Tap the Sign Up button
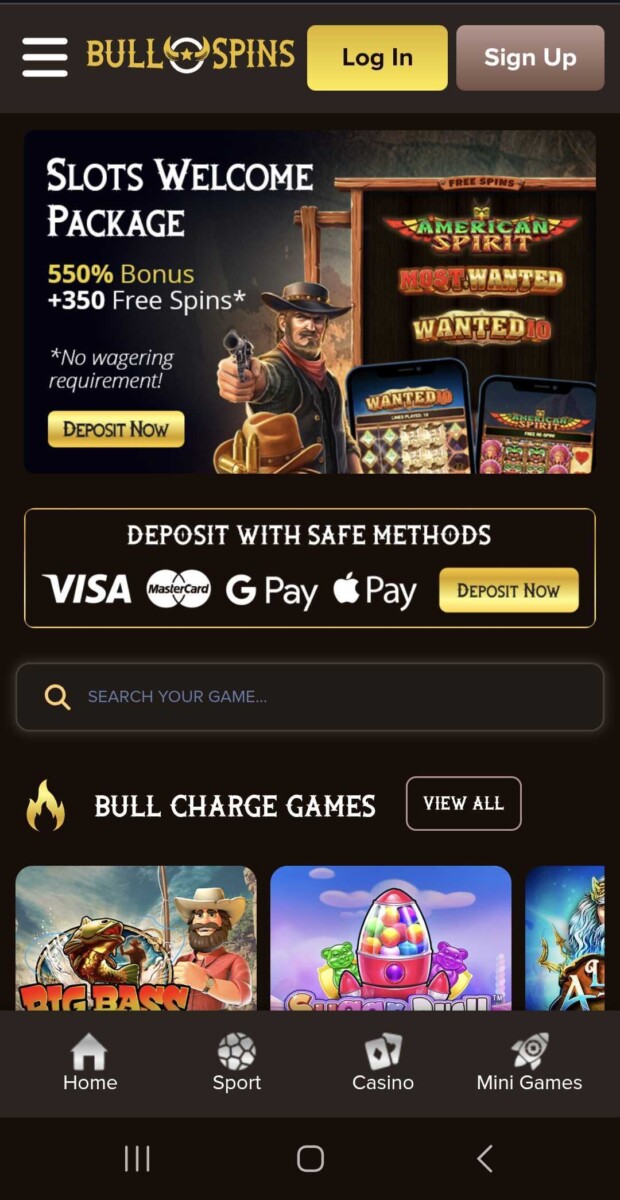 click(530, 58)
